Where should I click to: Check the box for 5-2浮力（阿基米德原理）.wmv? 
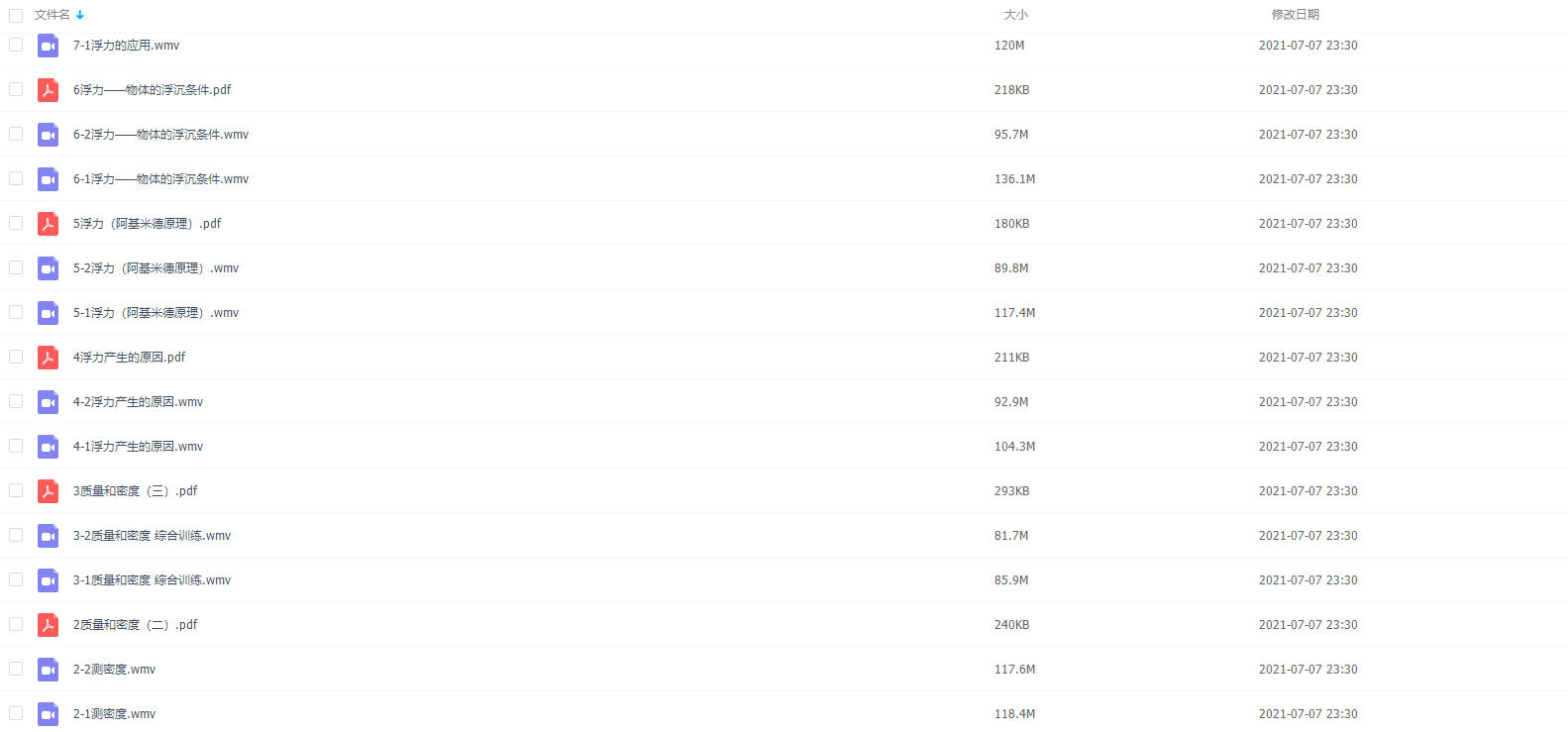(x=16, y=267)
